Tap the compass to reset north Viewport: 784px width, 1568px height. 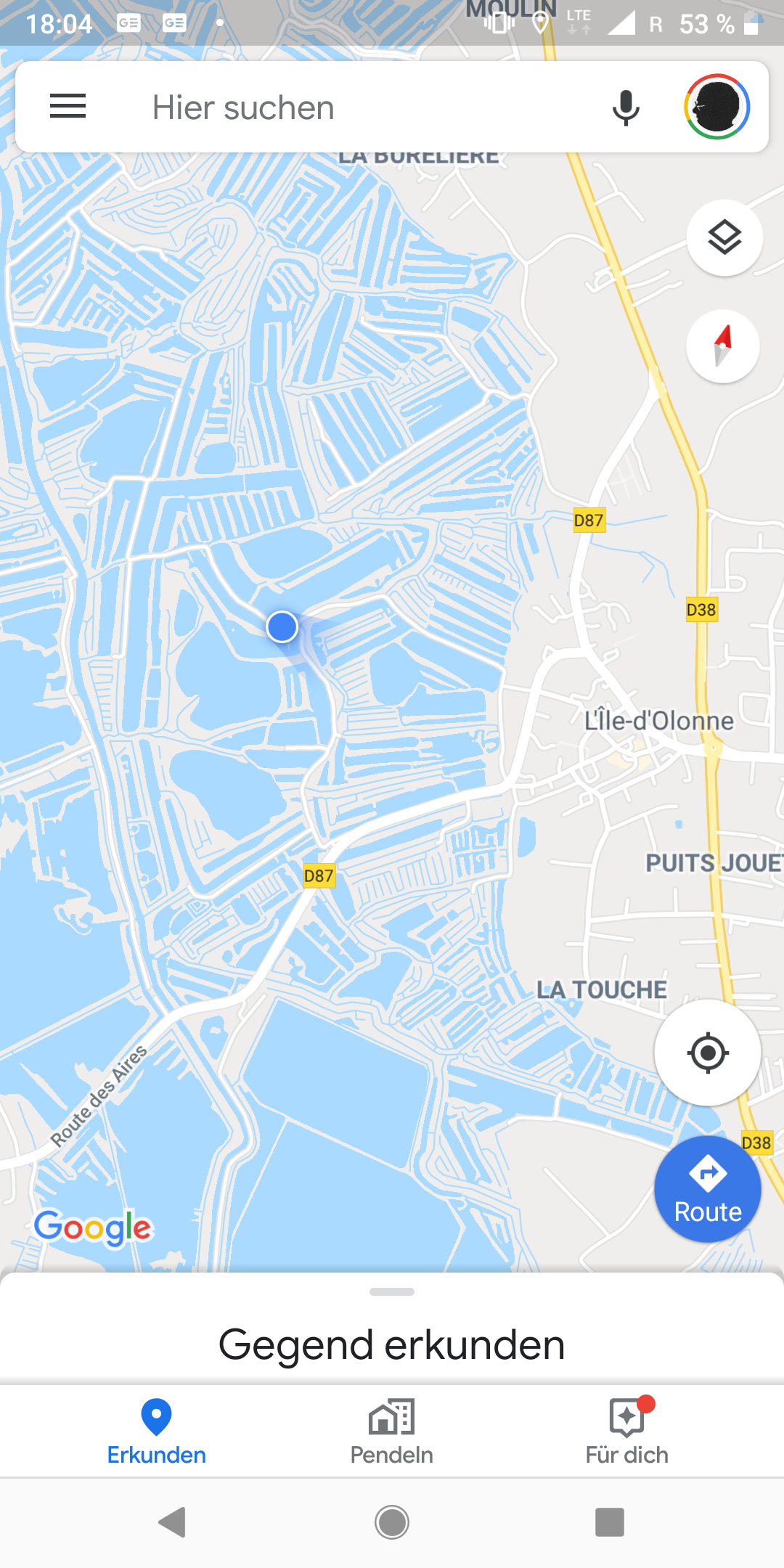click(x=722, y=346)
